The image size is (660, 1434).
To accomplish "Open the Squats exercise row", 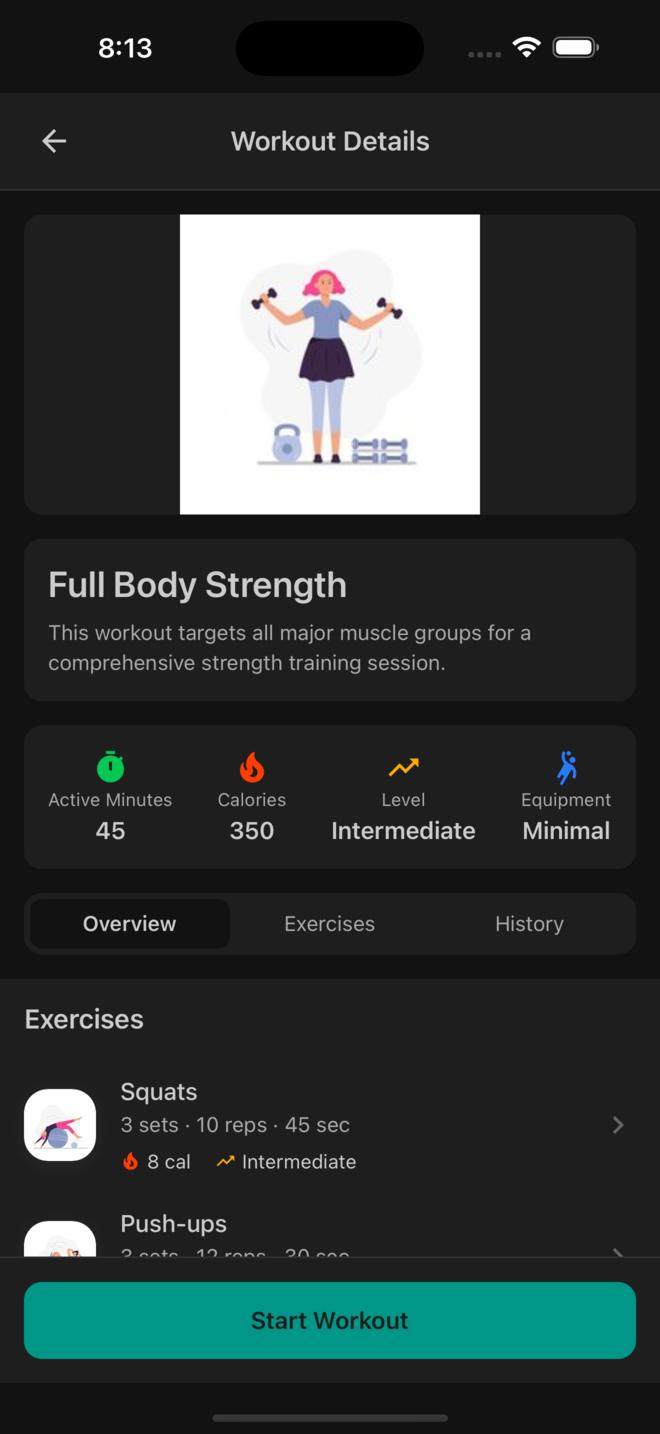I will point(328,1125).
